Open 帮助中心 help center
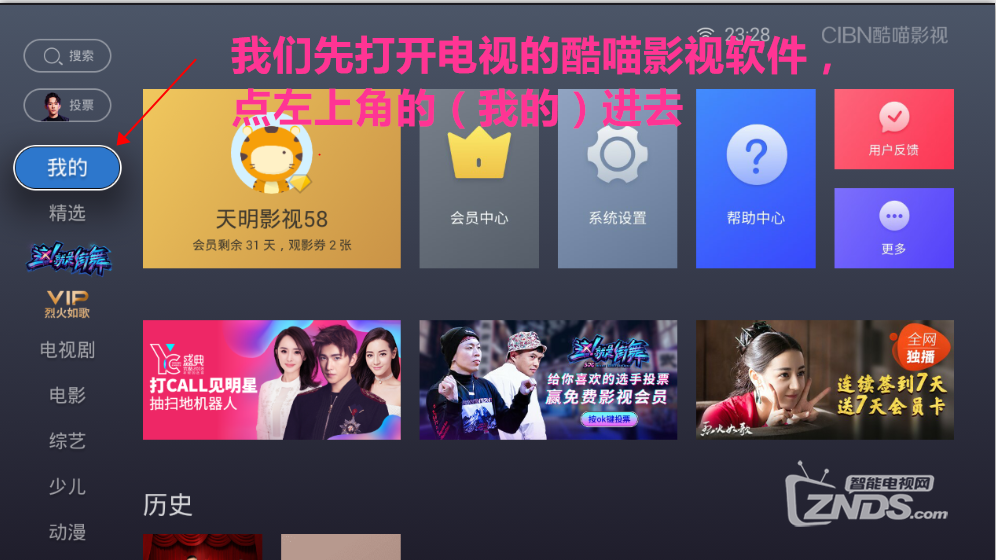Screen dimensions: 996x560 [x=755, y=179]
